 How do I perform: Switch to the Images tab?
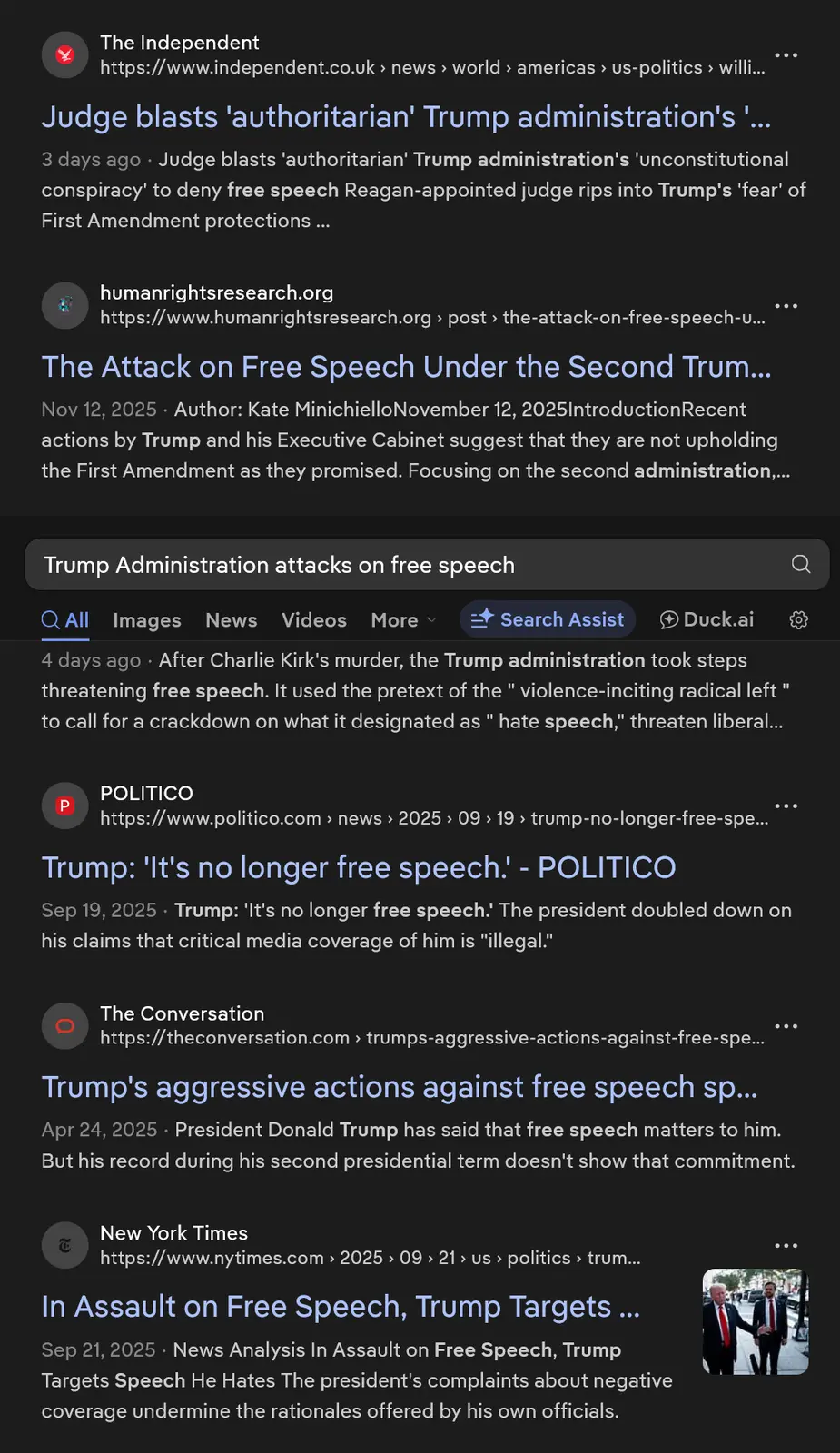[x=147, y=620]
